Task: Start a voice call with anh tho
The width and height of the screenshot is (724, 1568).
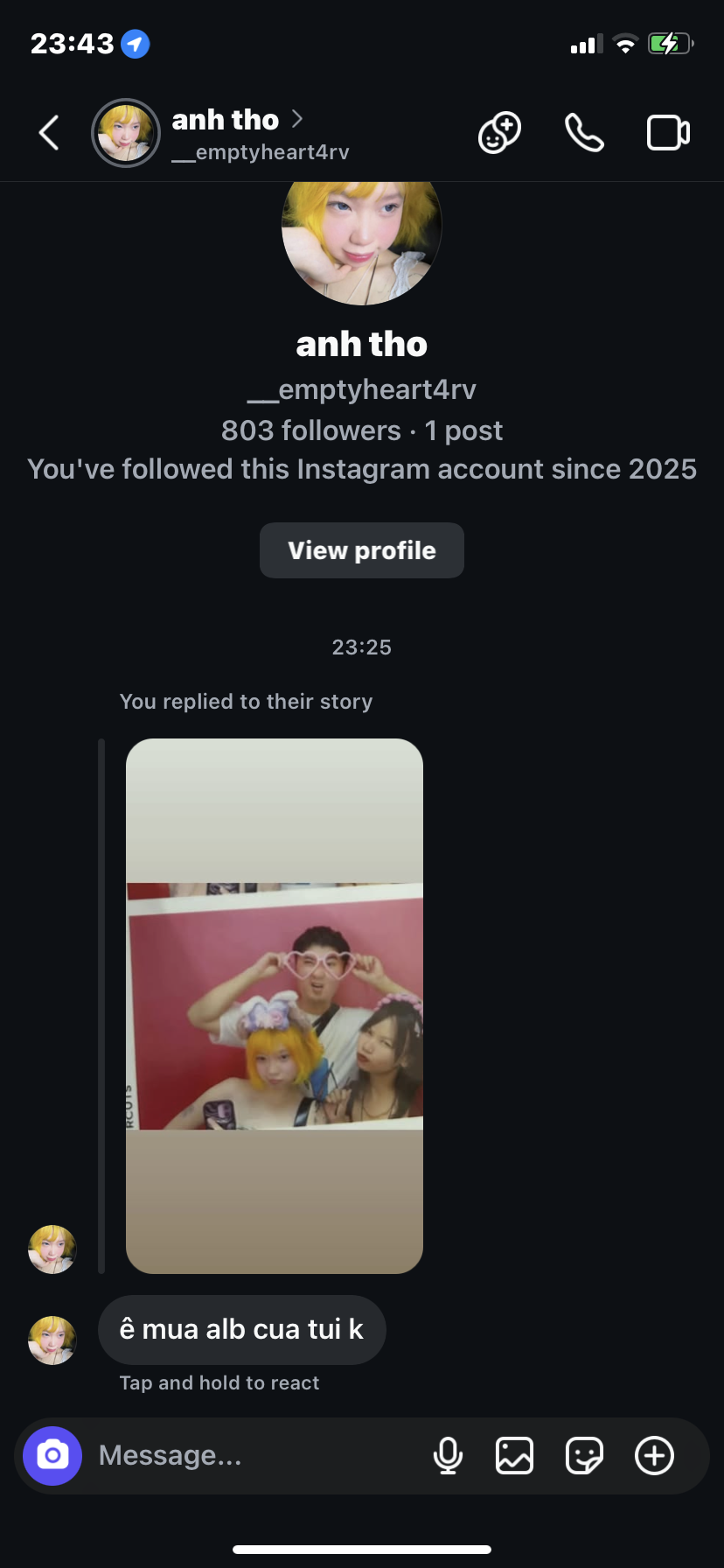Action: click(584, 133)
